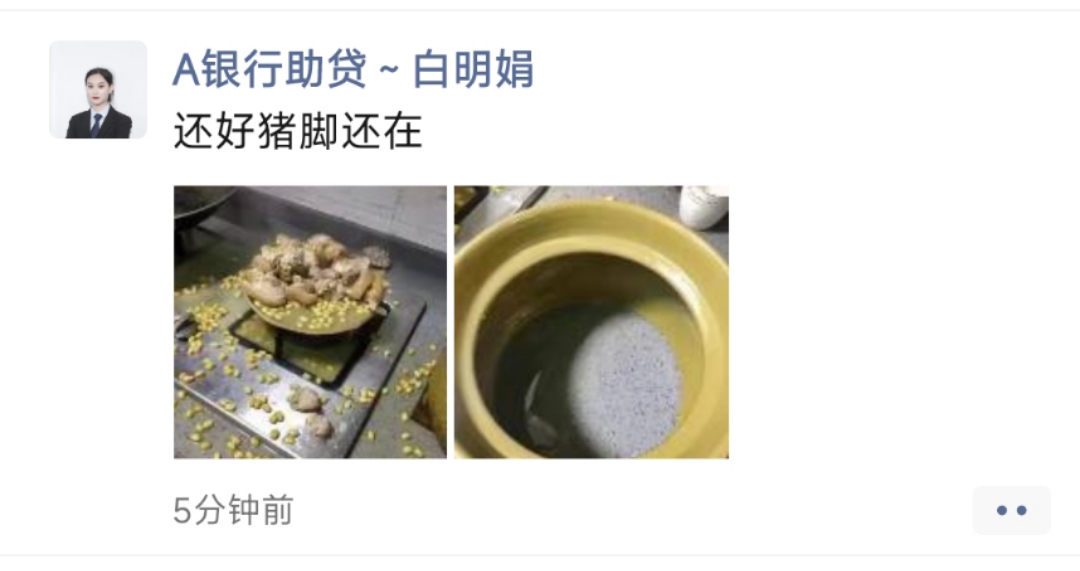
Task: View the empty yellow pot photo
Action: [x=591, y=322]
